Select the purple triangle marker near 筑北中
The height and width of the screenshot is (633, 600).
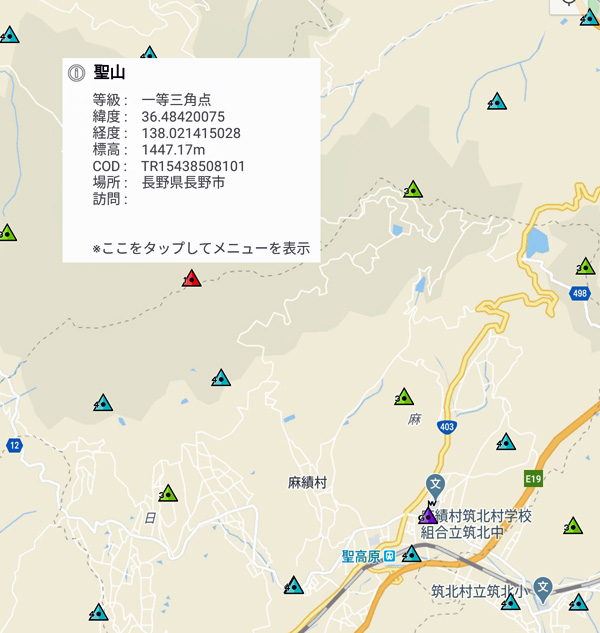(429, 515)
